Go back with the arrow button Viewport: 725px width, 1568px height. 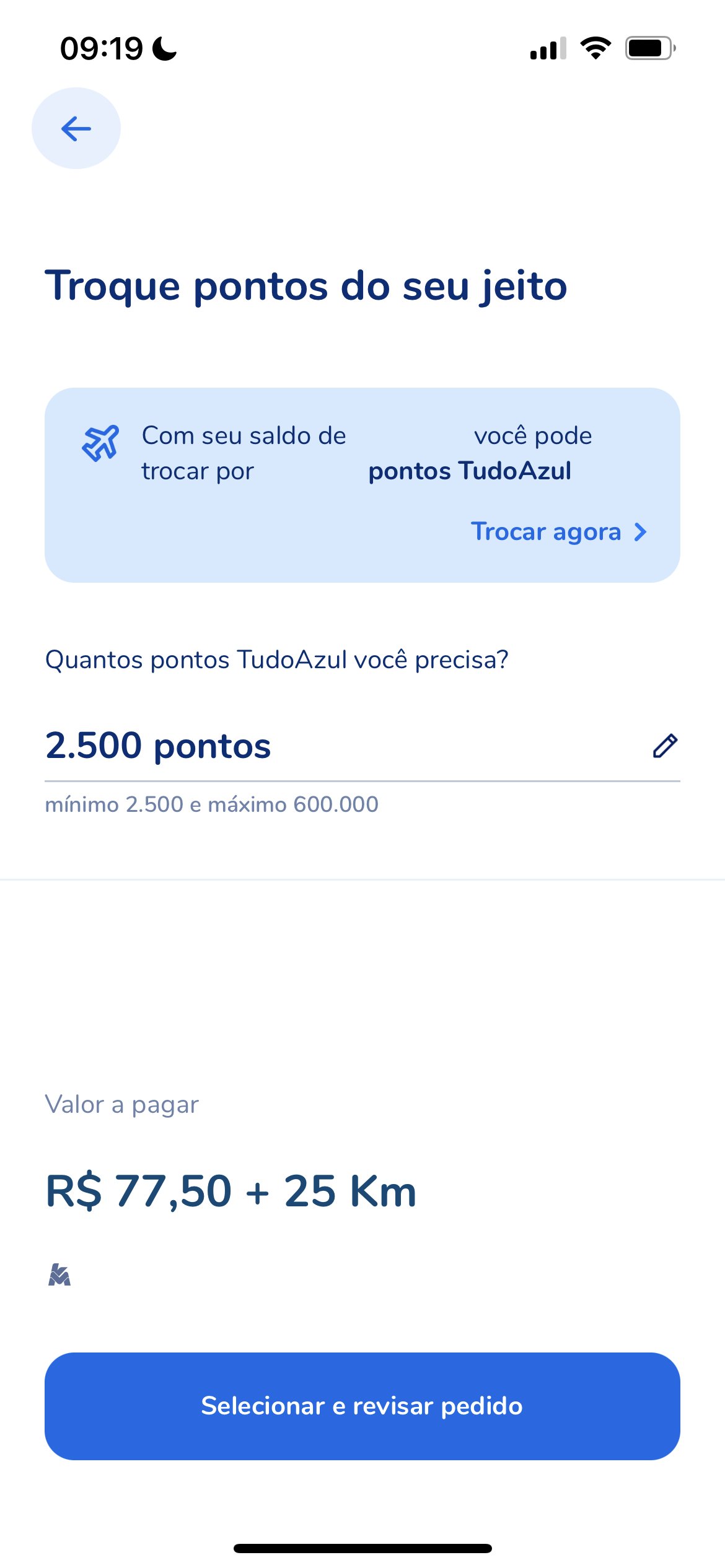coord(76,128)
